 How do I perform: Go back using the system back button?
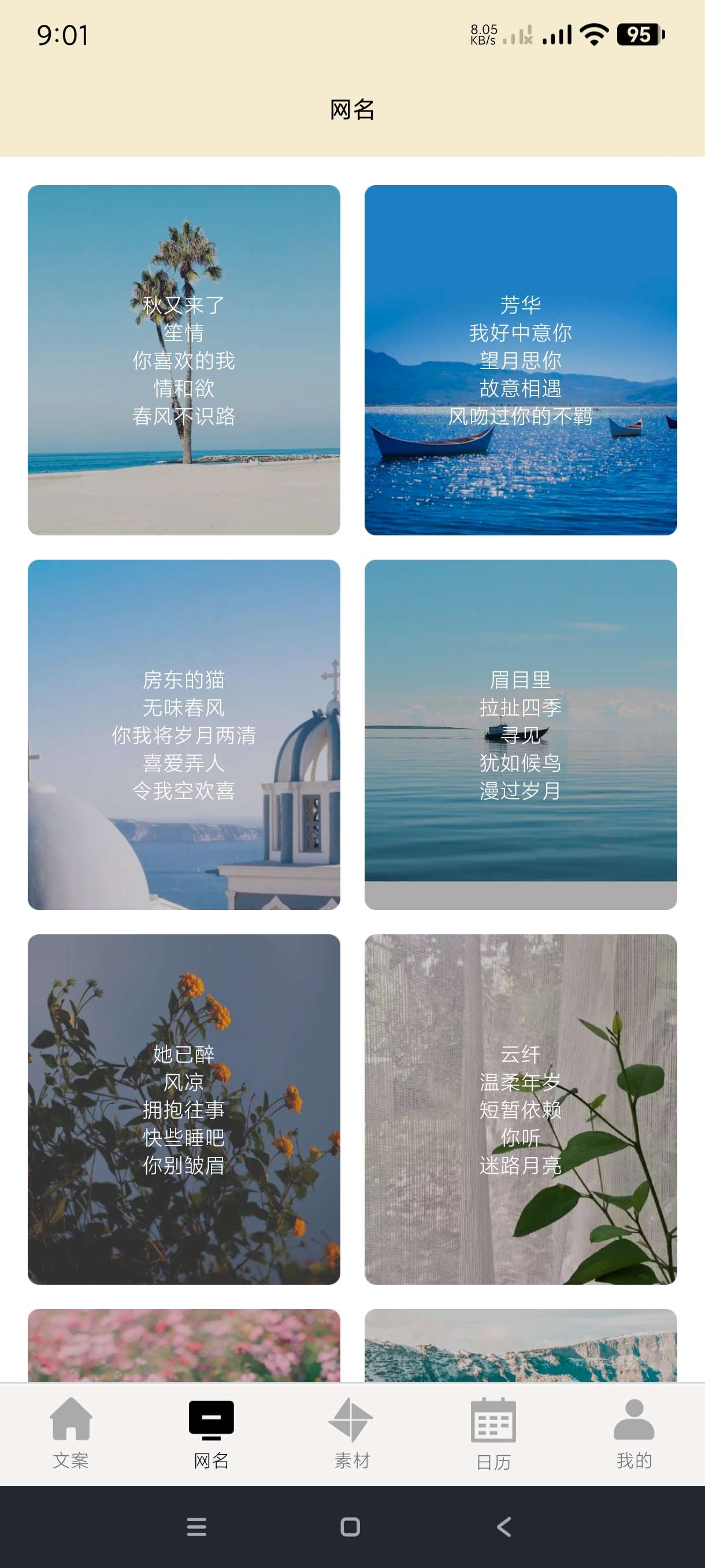(x=504, y=1526)
